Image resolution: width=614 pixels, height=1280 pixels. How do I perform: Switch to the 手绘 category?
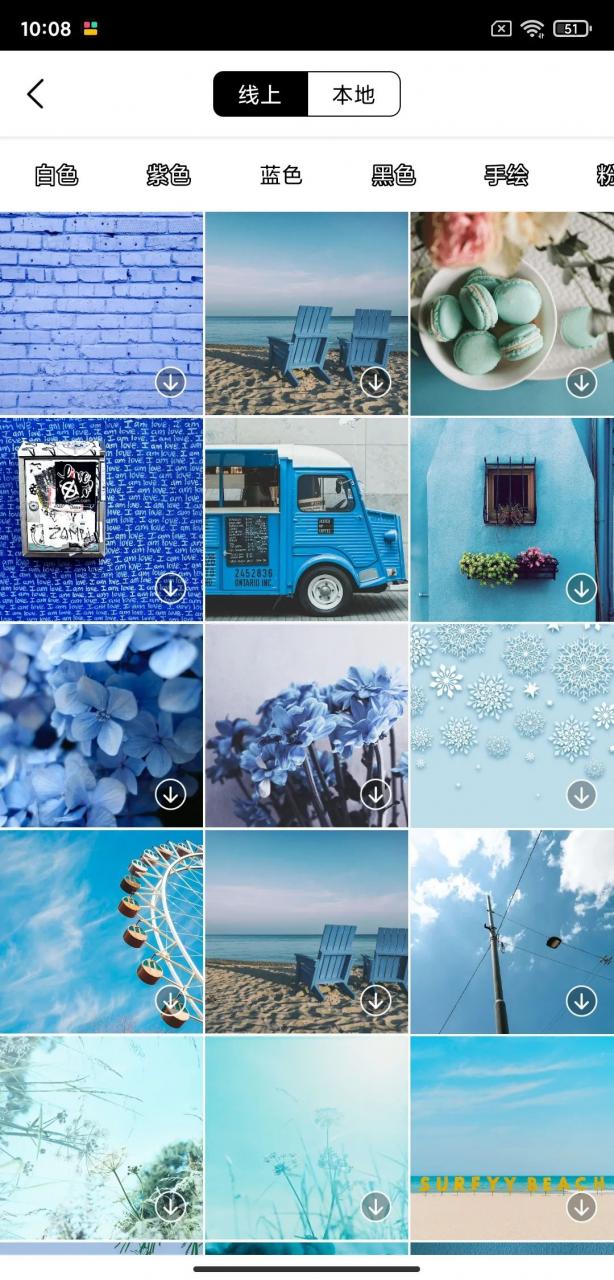(x=506, y=175)
